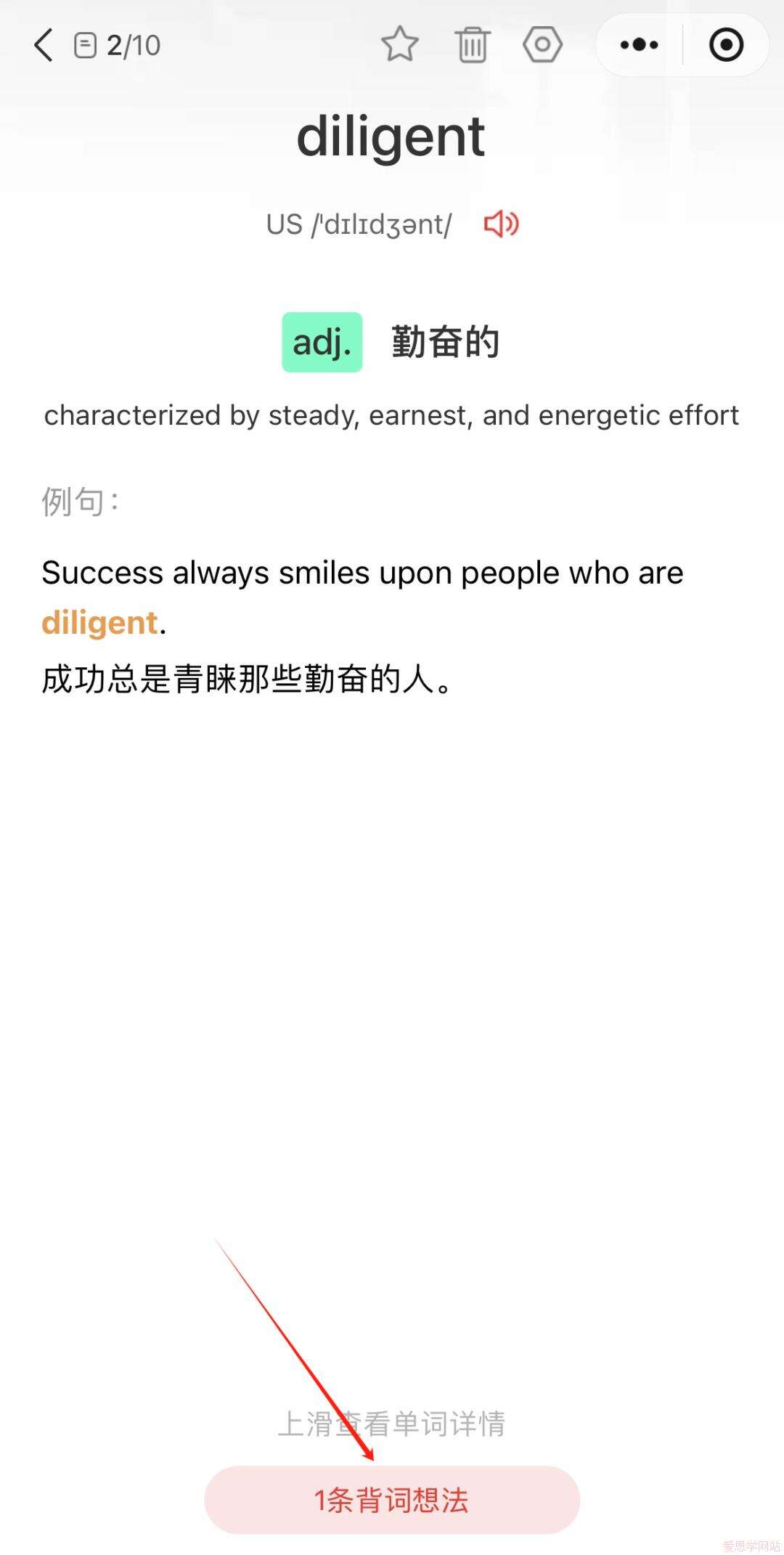784x1555 pixels.
Task: Open the mini program more options menu
Action: point(640,45)
